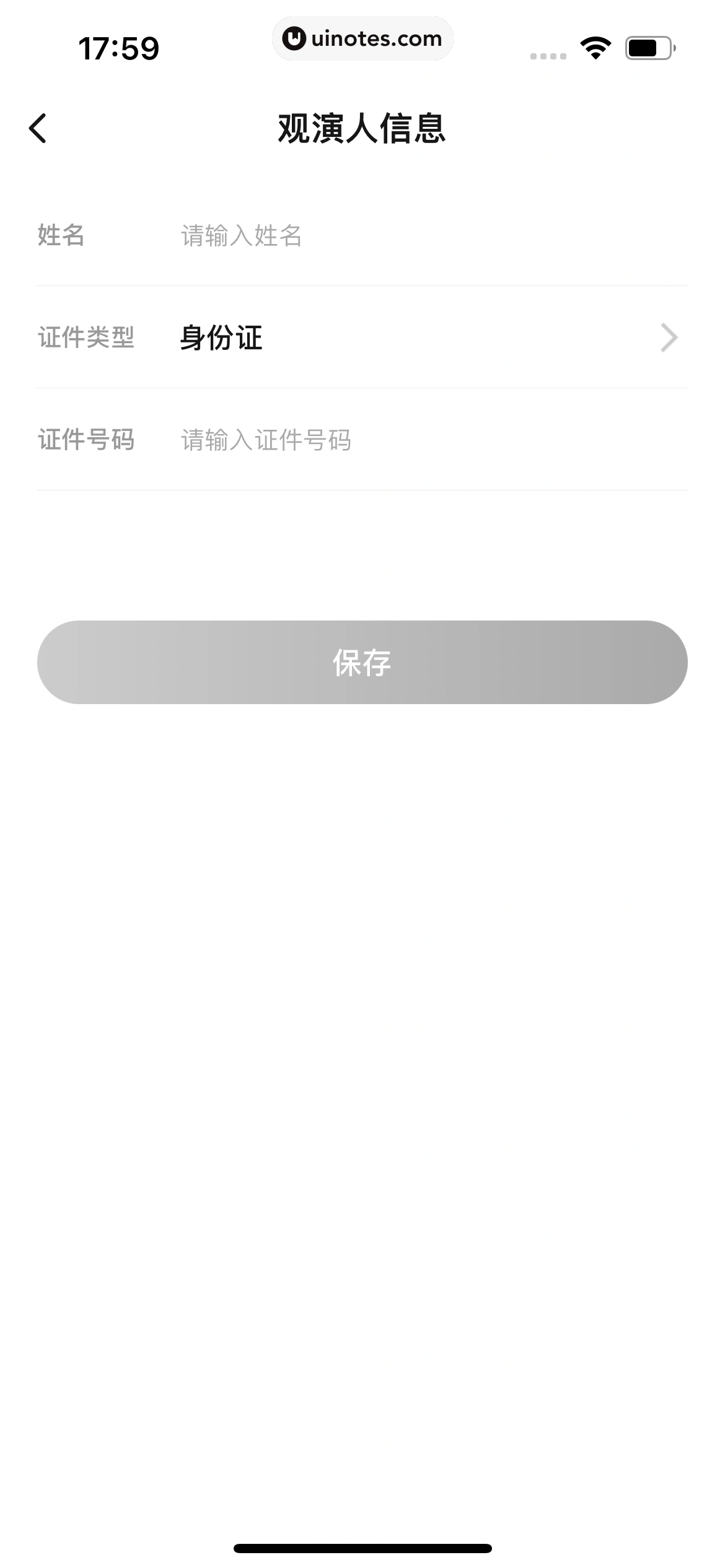The height and width of the screenshot is (1568, 725).
Task: Click the gray disabled Save button area
Action: 362,663
